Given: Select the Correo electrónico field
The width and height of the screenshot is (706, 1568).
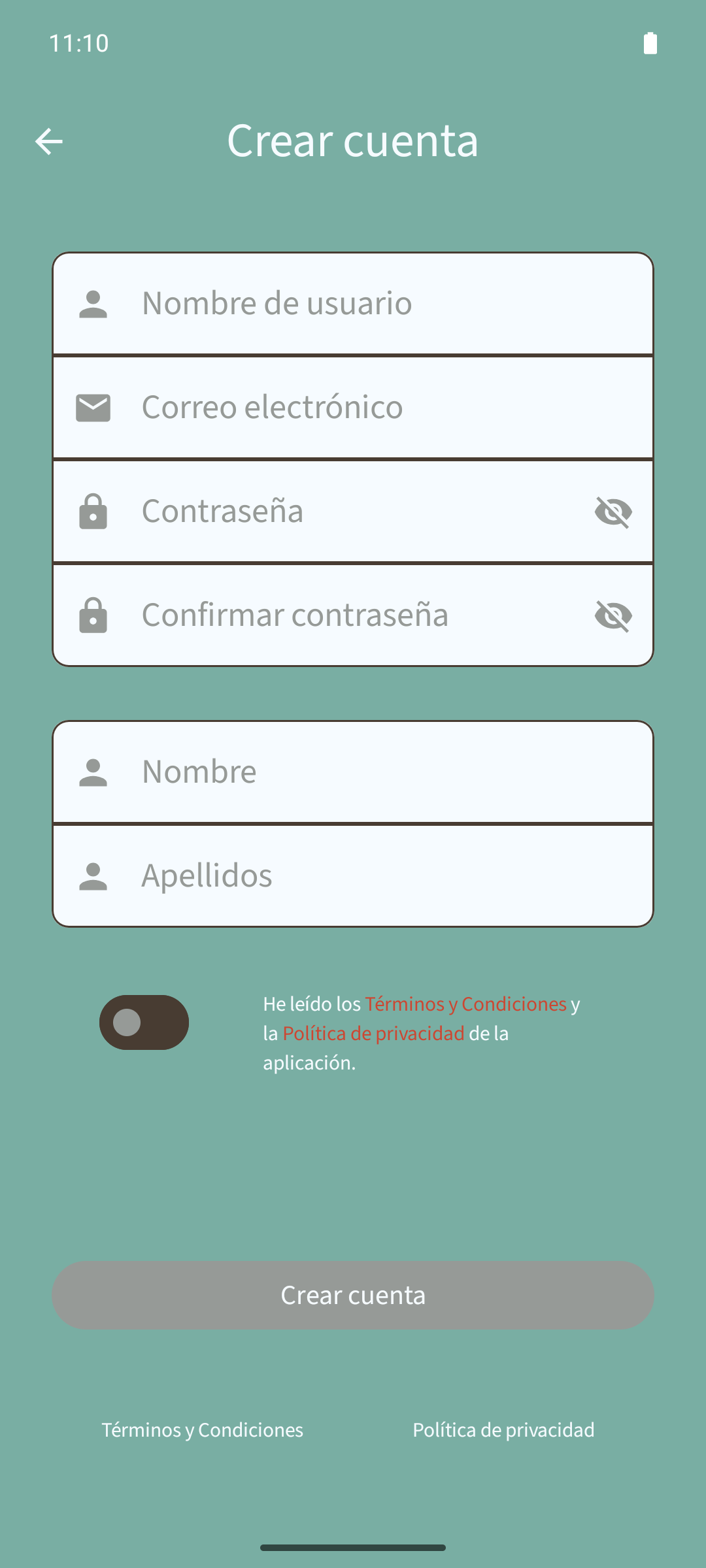Looking at the screenshot, I should pyautogui.click(x=353, y=408).
